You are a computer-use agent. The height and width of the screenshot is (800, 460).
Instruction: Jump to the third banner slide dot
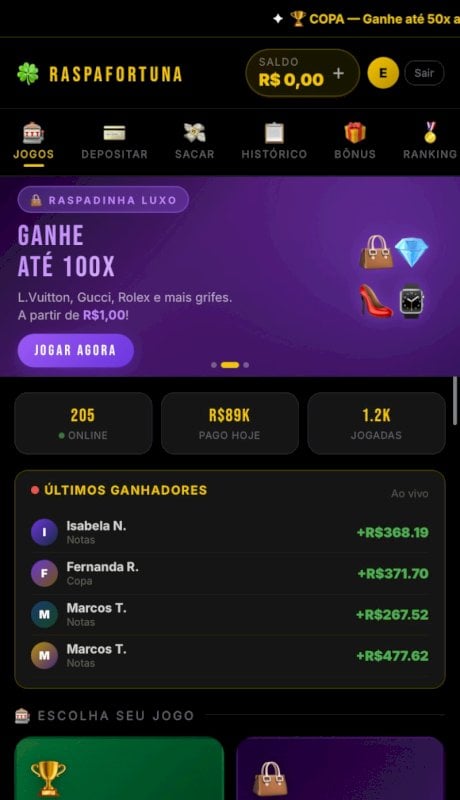tap(246, 365)
